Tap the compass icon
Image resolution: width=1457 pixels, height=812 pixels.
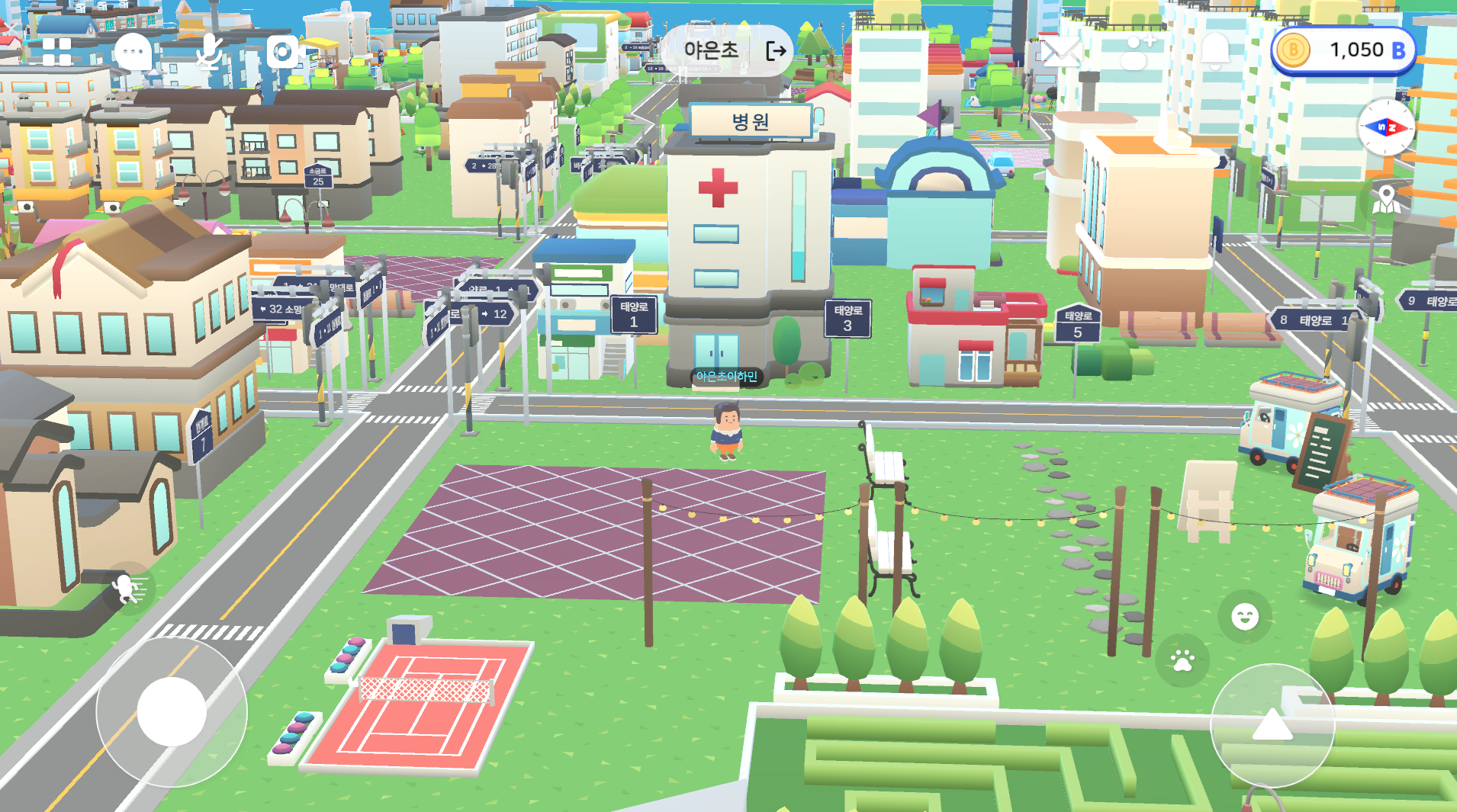[1386, 127]
